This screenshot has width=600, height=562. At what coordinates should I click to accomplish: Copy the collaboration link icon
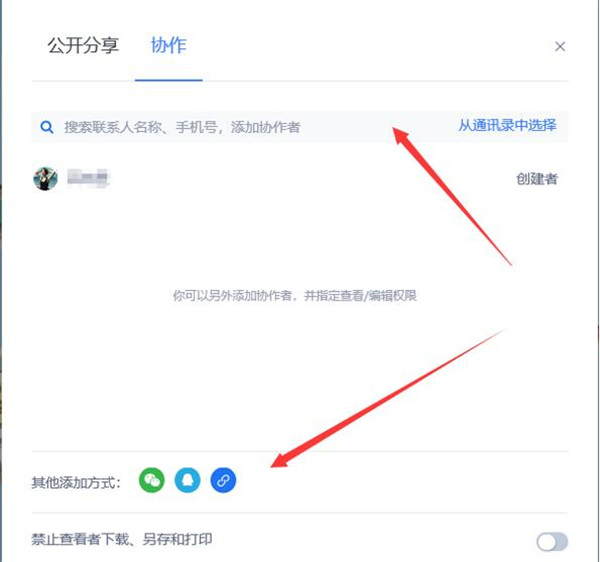tap(223, 481)
